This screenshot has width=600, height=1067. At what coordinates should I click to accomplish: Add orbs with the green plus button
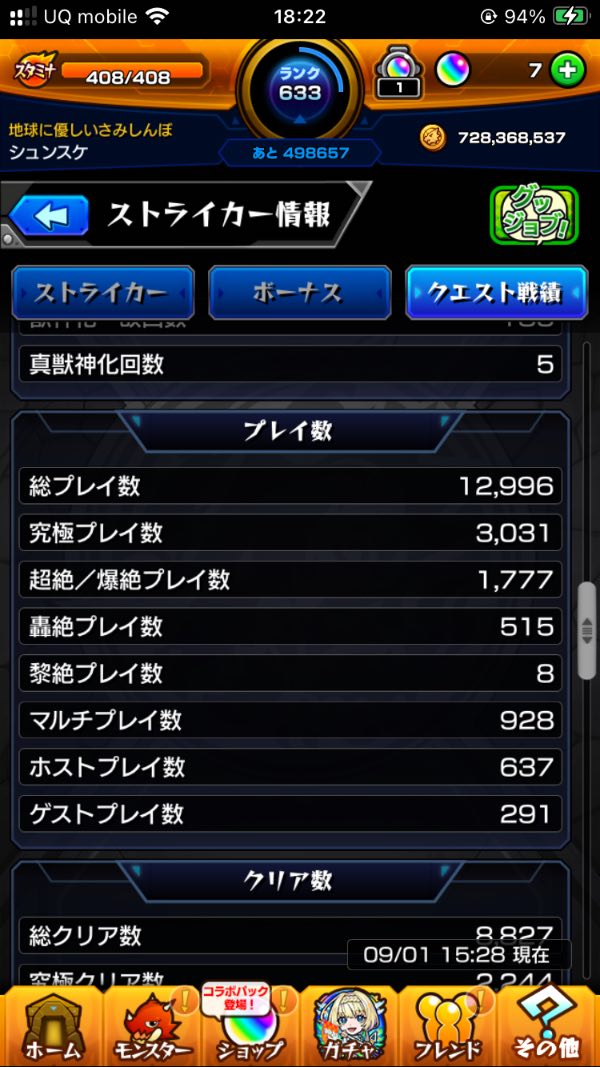coord(567,70)
